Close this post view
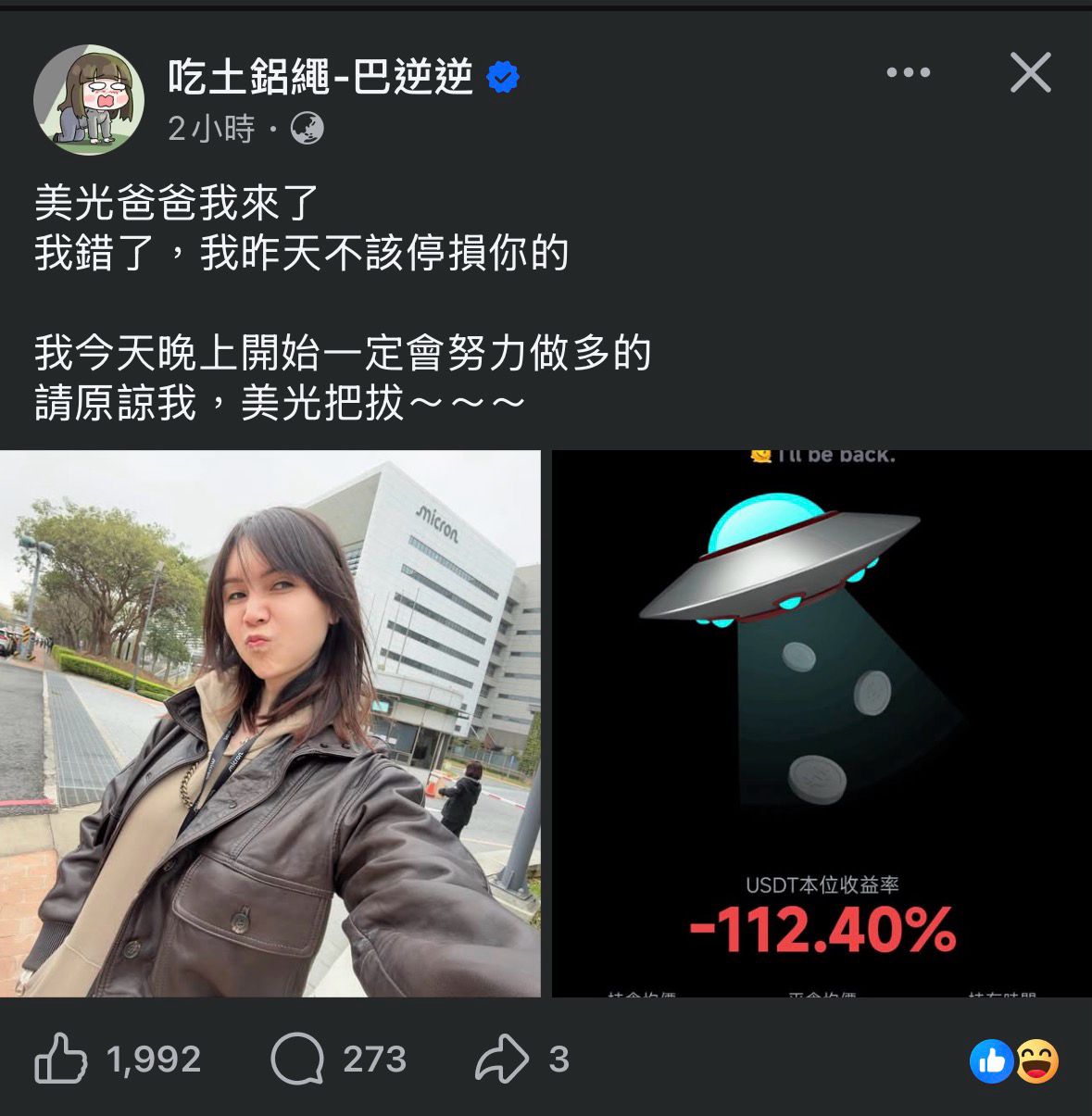Screen dimensions: 1092x1116 coord(1030,73)
